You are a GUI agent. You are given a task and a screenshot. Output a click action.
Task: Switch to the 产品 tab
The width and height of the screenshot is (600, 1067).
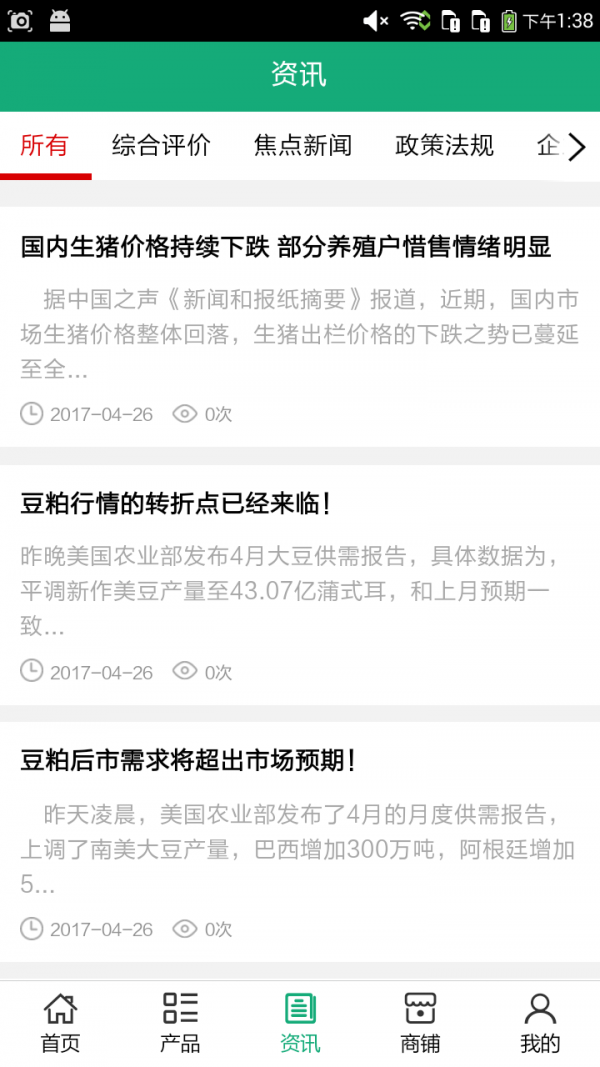tap(180, 1023)
